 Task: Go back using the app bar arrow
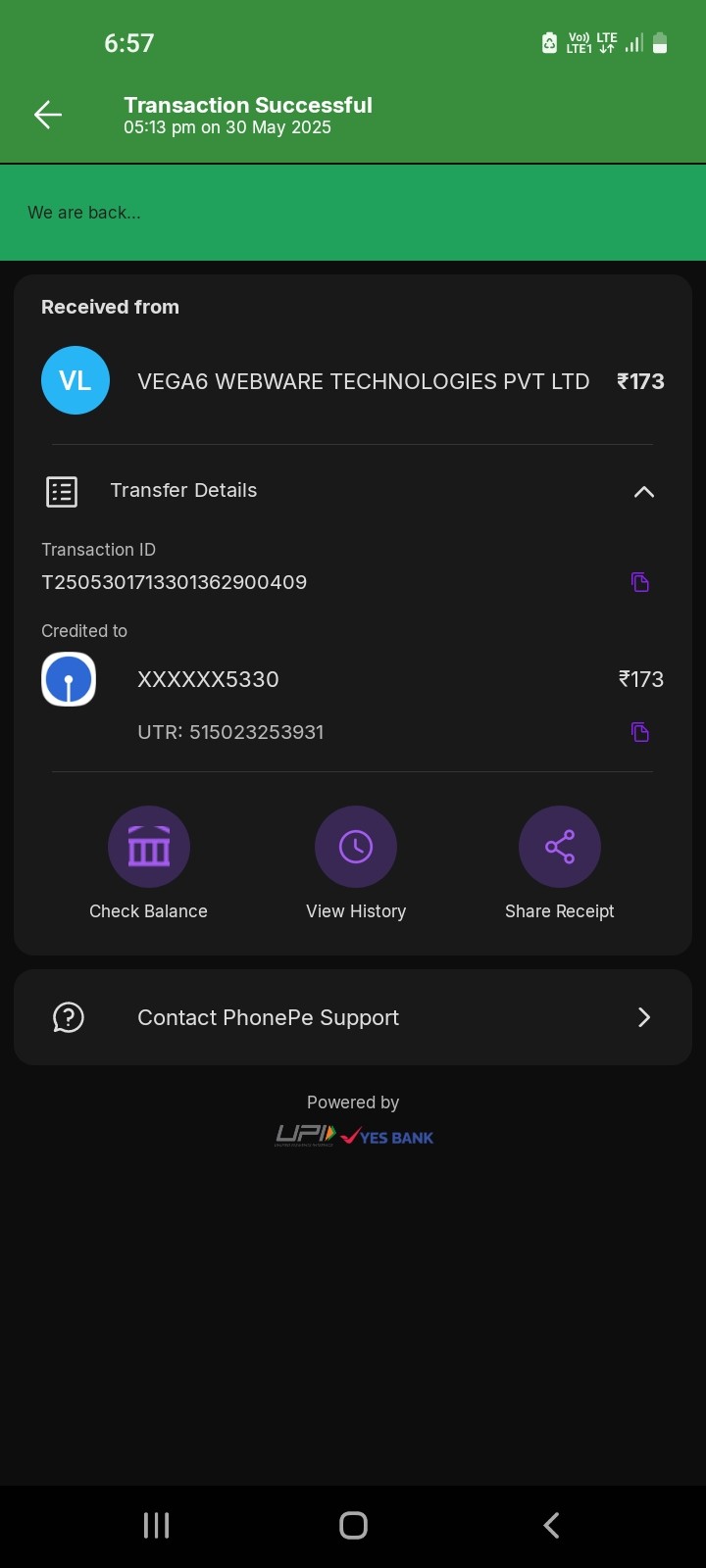48,115
